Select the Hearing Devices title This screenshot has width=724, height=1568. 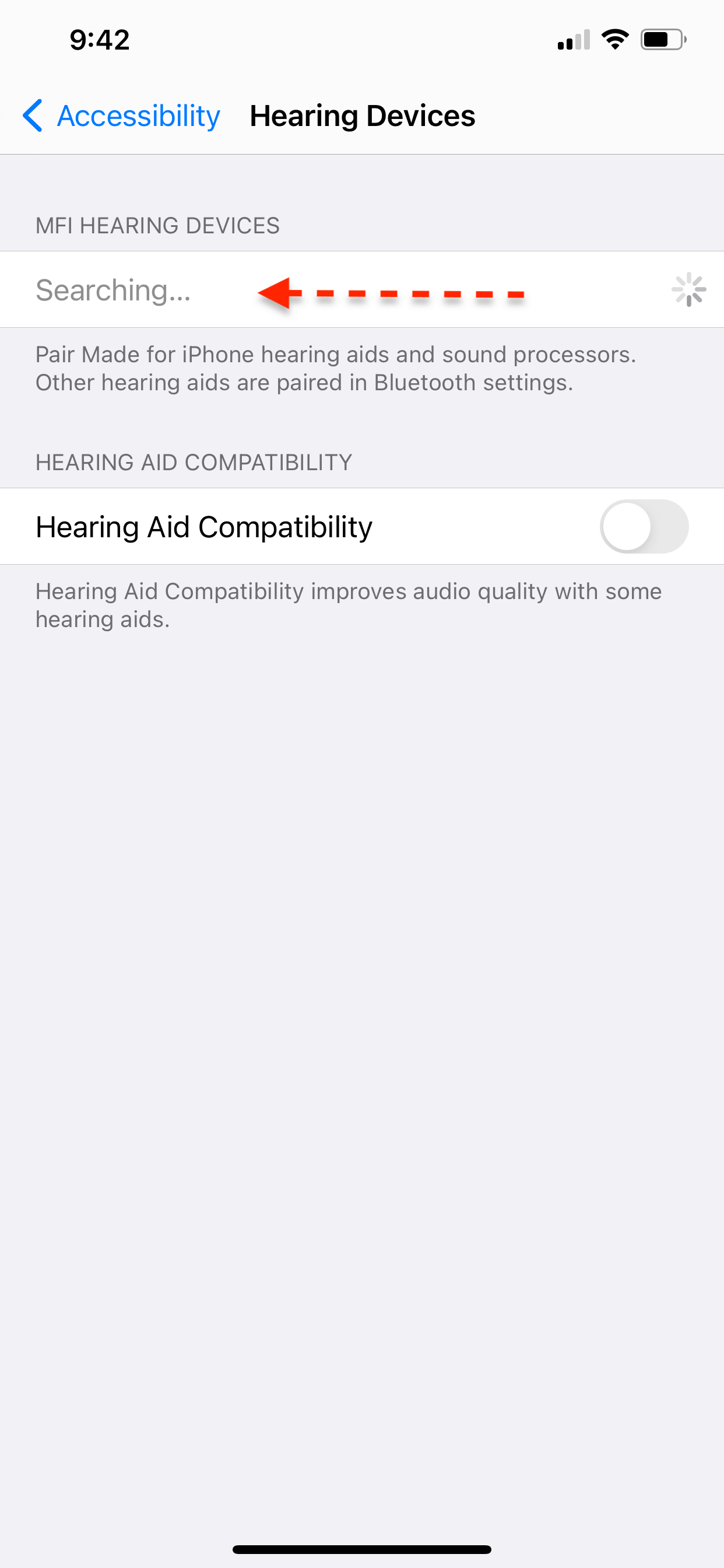(362, 116)
